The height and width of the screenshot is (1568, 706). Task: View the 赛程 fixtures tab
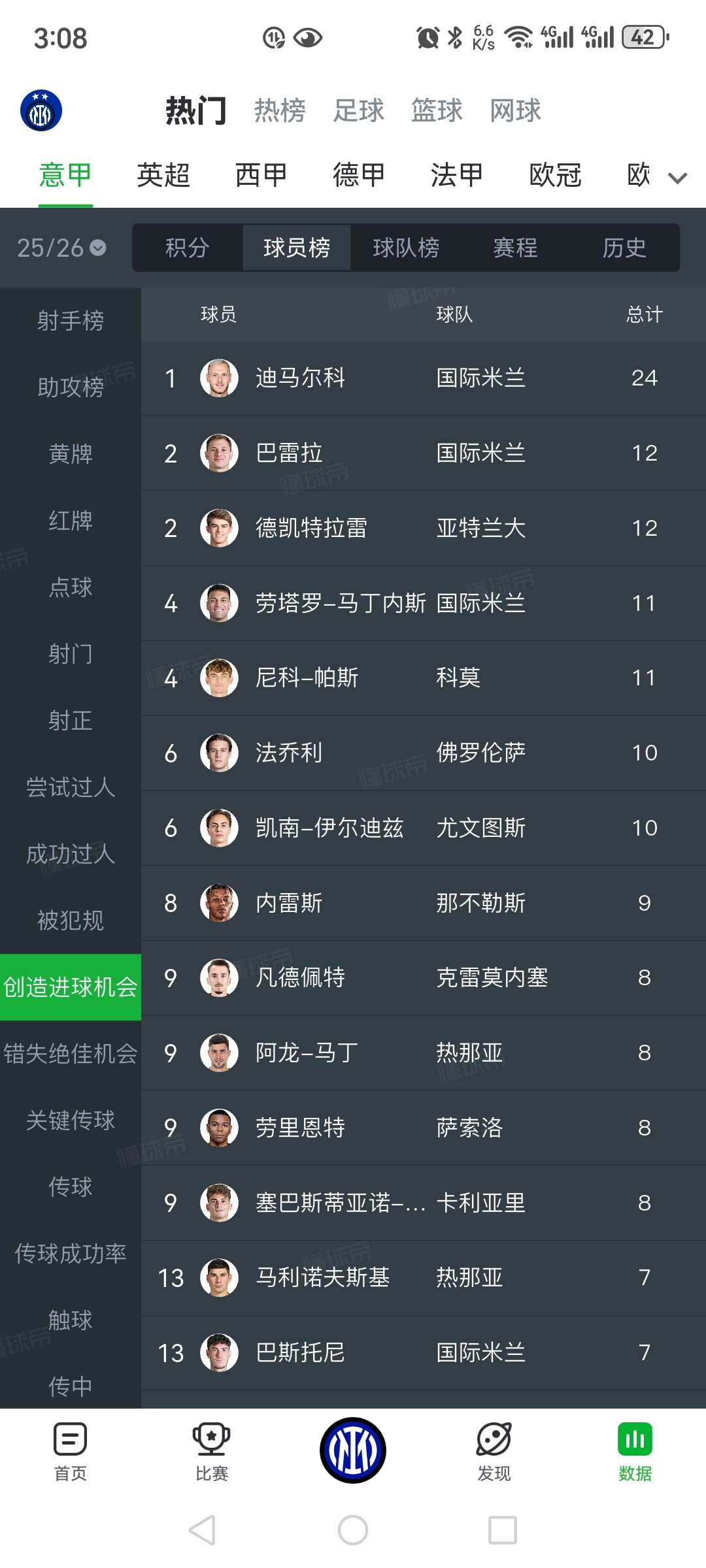tap(515, 248)
